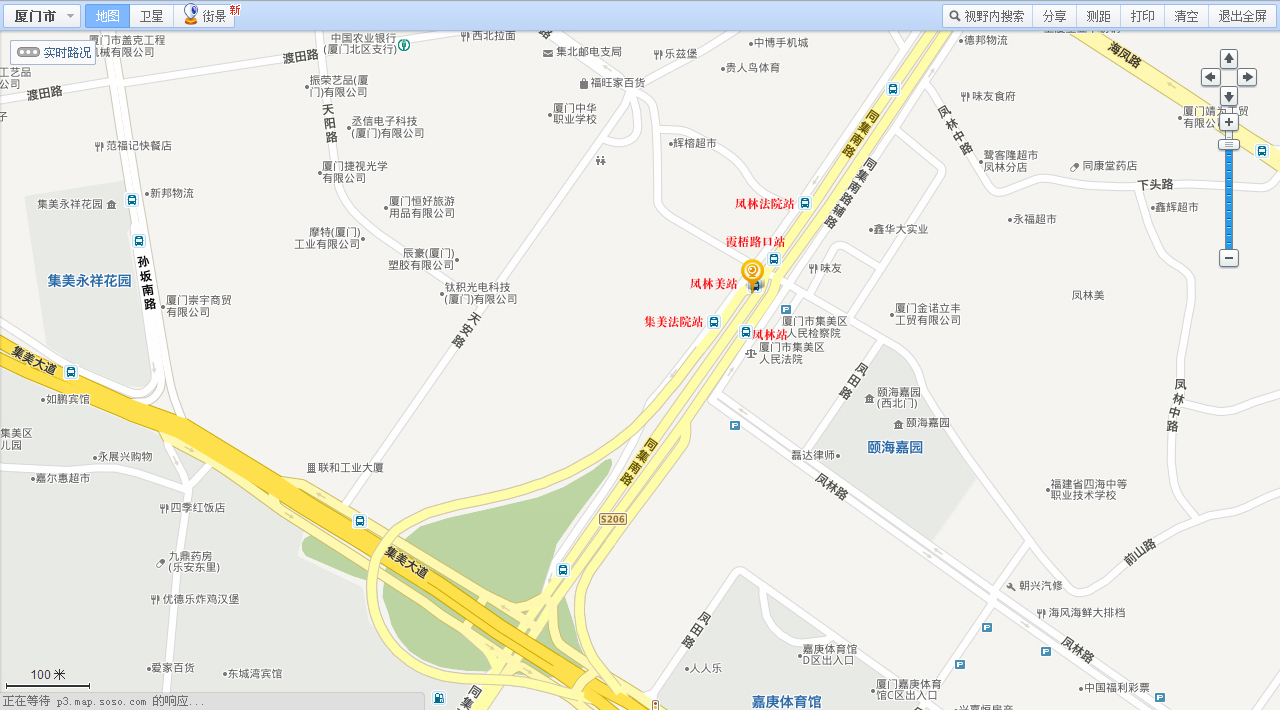
Task: Exit fullscreen with 退出全屏
Action: click(1242, 16)
